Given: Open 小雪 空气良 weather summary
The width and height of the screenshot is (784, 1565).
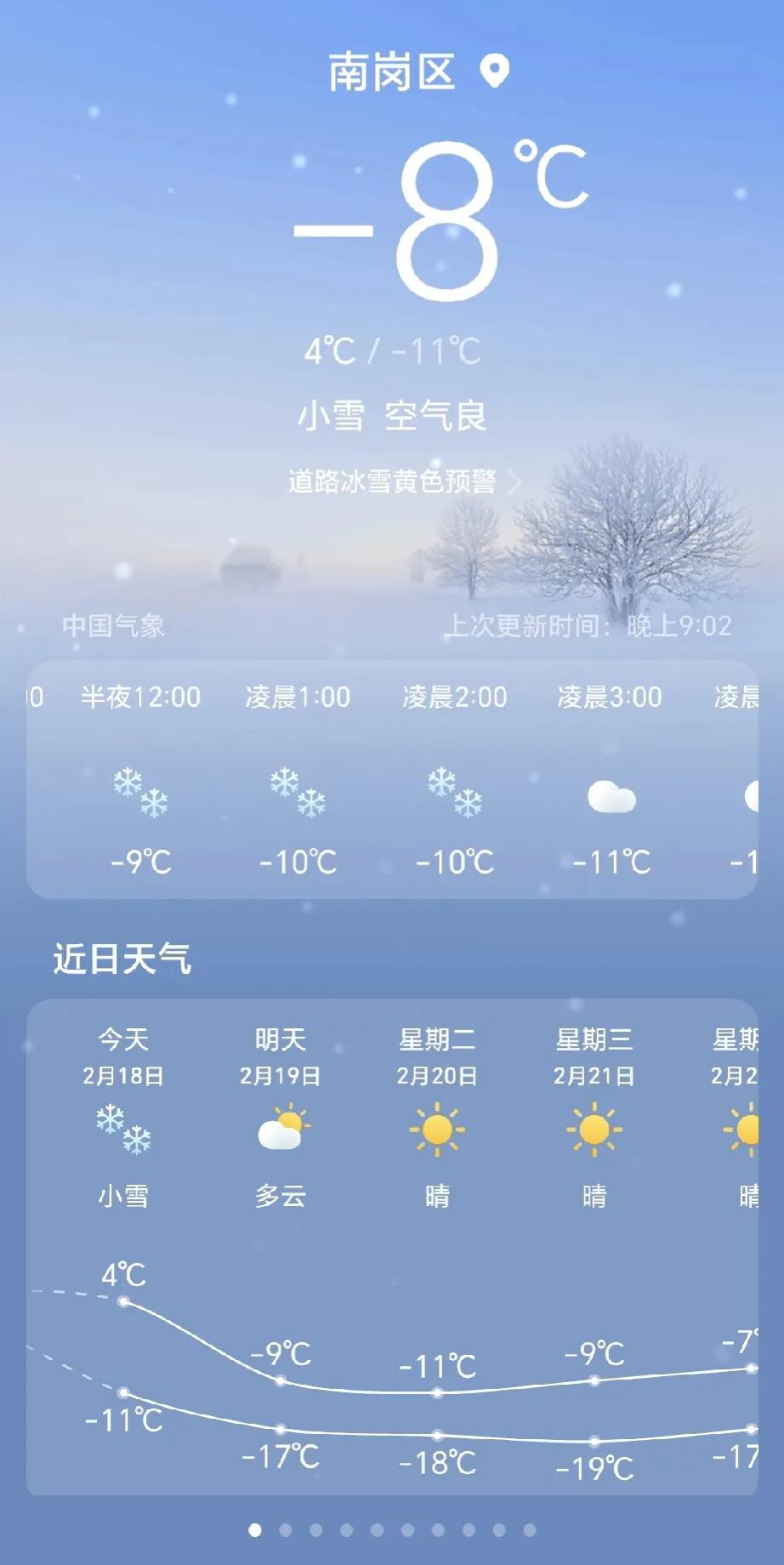Looking at the screenshot, I should 393,416.
